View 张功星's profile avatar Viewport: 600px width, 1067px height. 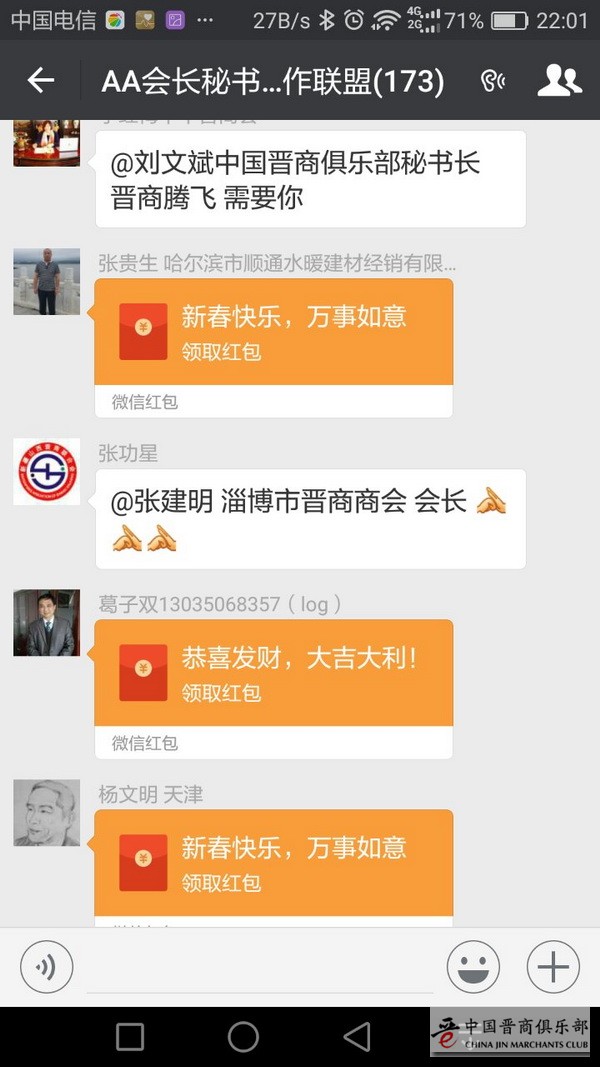46,472
